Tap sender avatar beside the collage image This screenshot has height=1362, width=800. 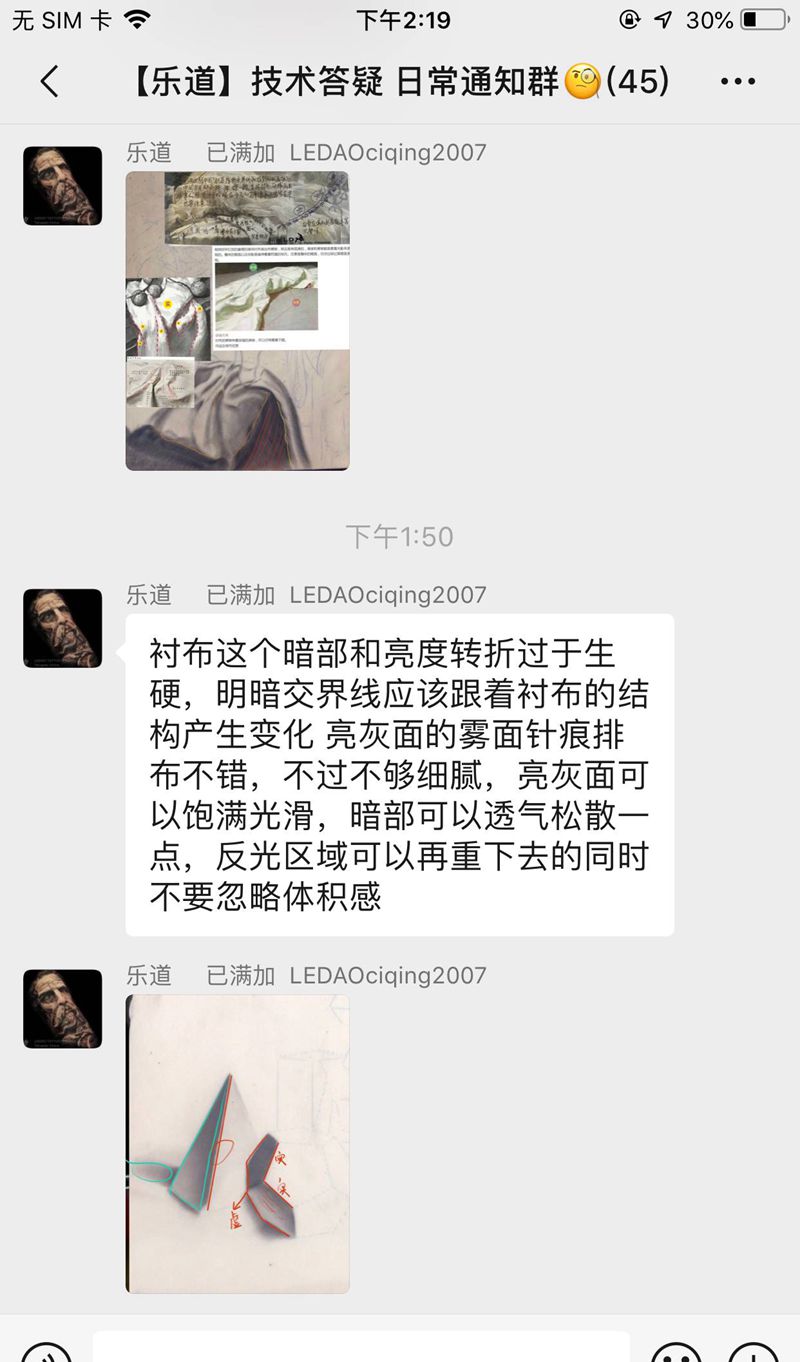pyautogui.click(x=62, y=186)
